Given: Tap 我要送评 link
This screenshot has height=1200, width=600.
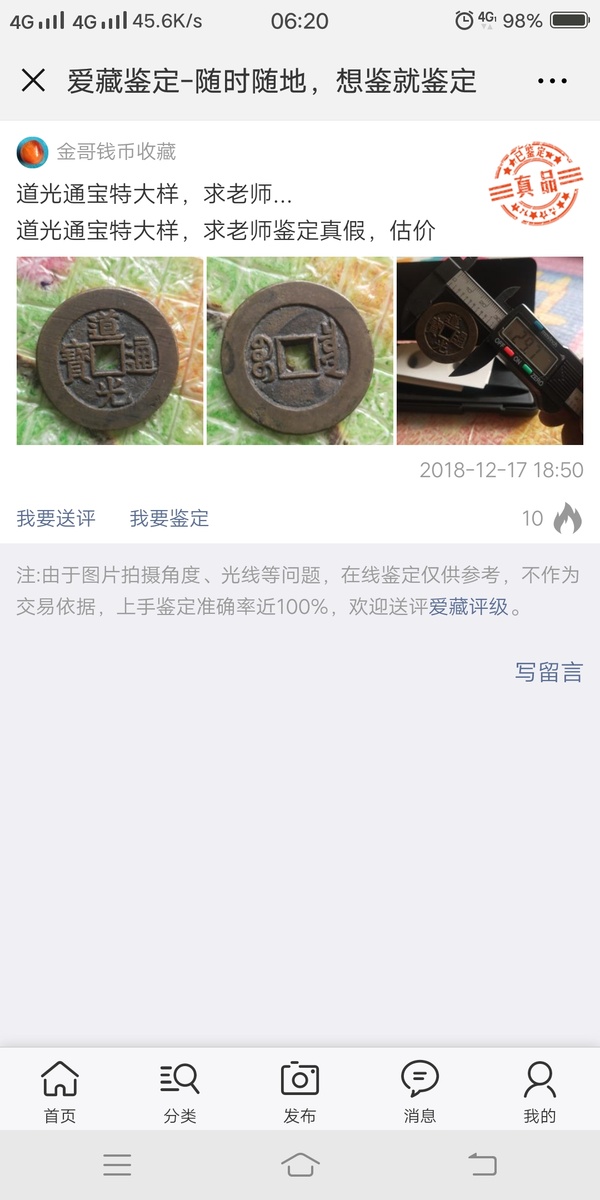Looking at the screenshot, I should [x=56, y=518].
